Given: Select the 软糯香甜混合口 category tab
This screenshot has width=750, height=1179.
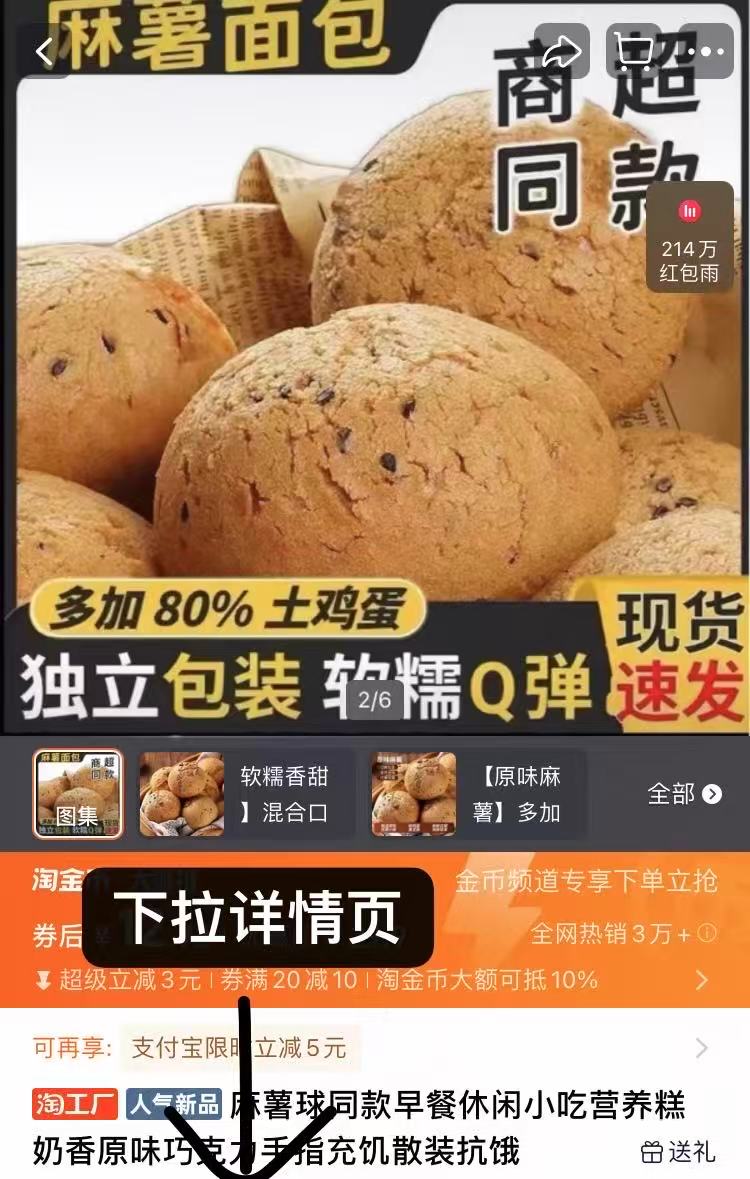Looking at the screenshot, I should pos(235,793).
